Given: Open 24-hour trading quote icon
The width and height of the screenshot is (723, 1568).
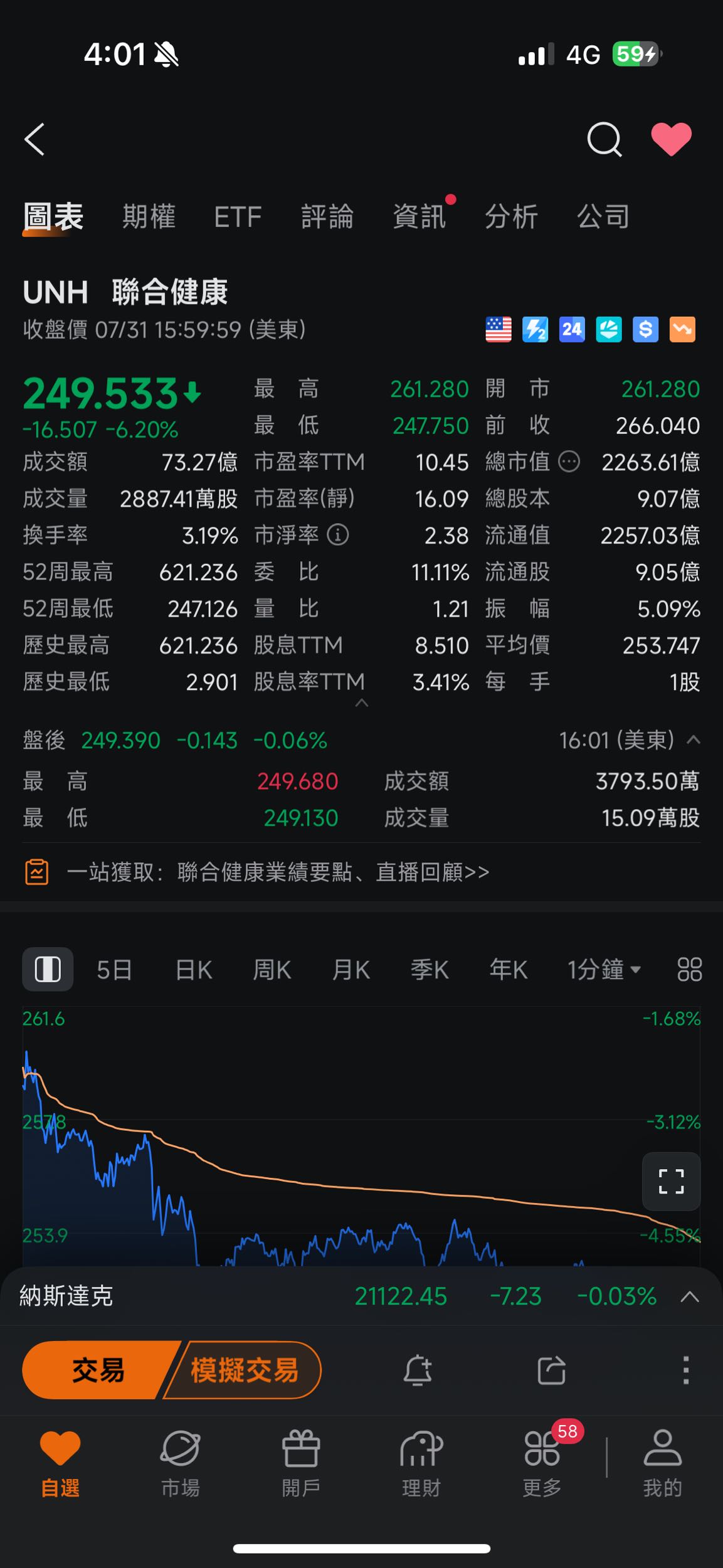Looking at the screenshot, I should click(x=571, y=329).
